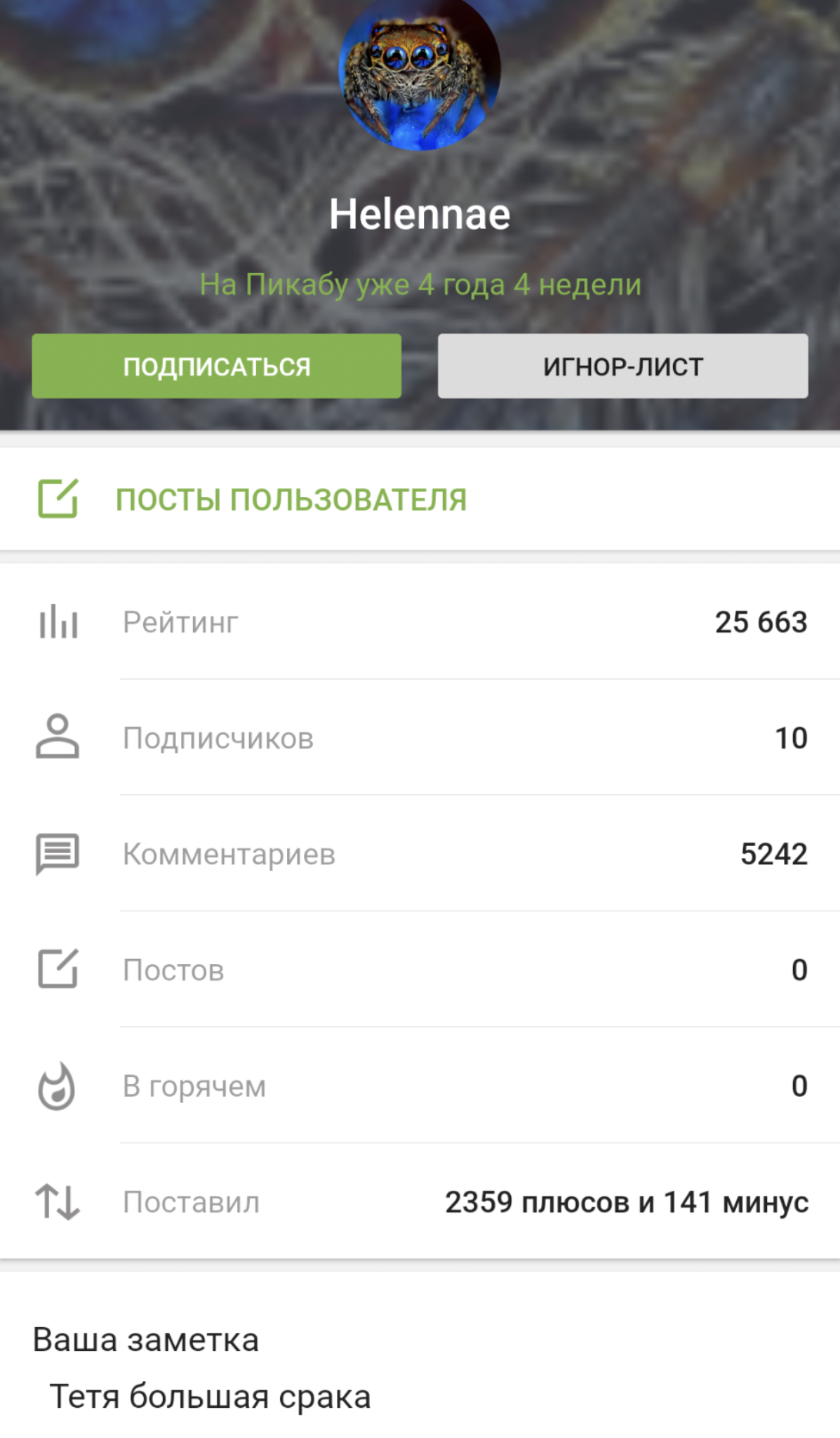The width and height of the screenshot is (840, 1438).
Task: Subscribe with the ПОДПИСАТЬСЯ button
Action: (216, 366)
